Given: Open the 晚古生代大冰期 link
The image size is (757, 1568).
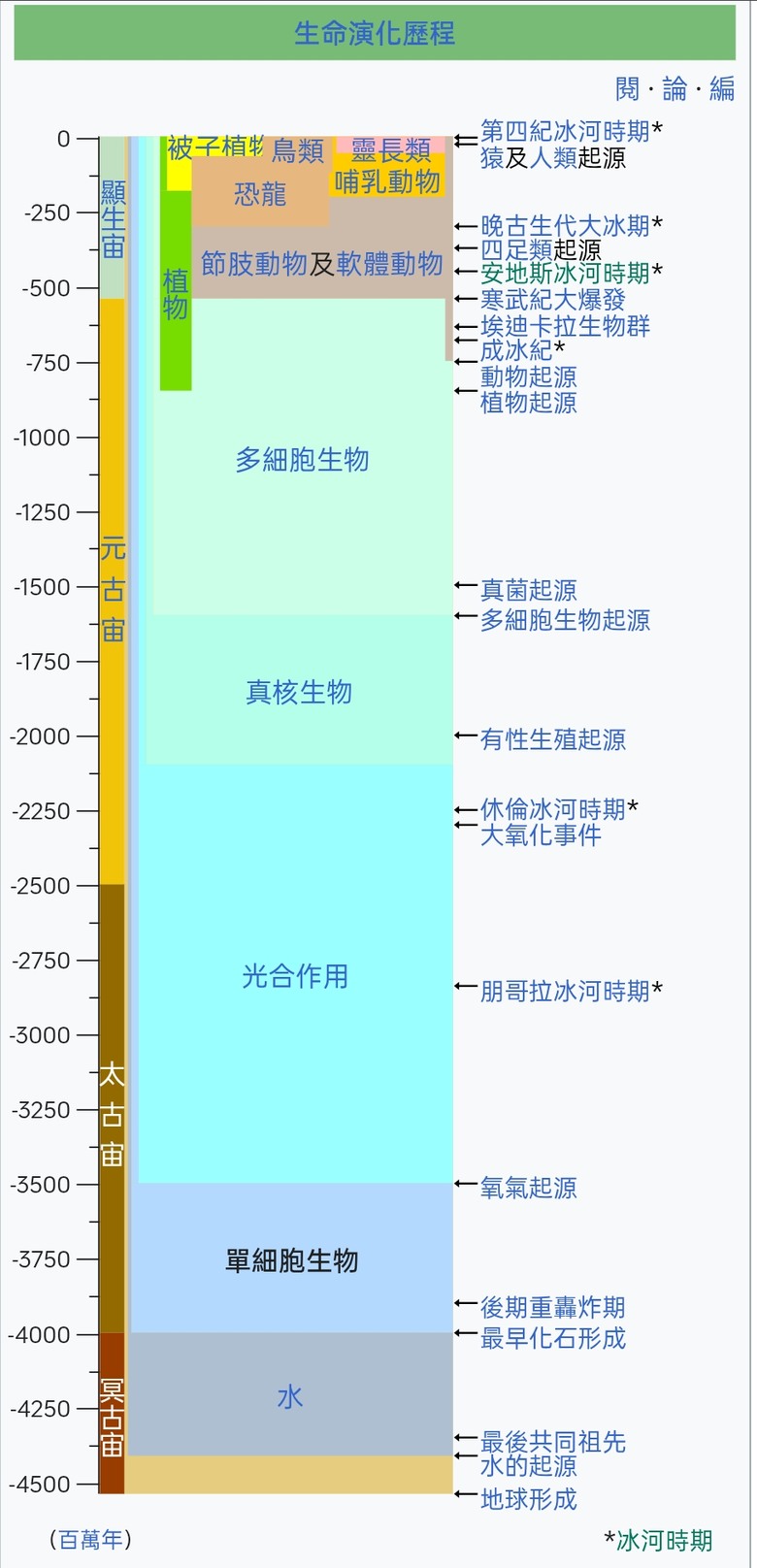Looking at the screenshot, I should click(x=565, y=226).
